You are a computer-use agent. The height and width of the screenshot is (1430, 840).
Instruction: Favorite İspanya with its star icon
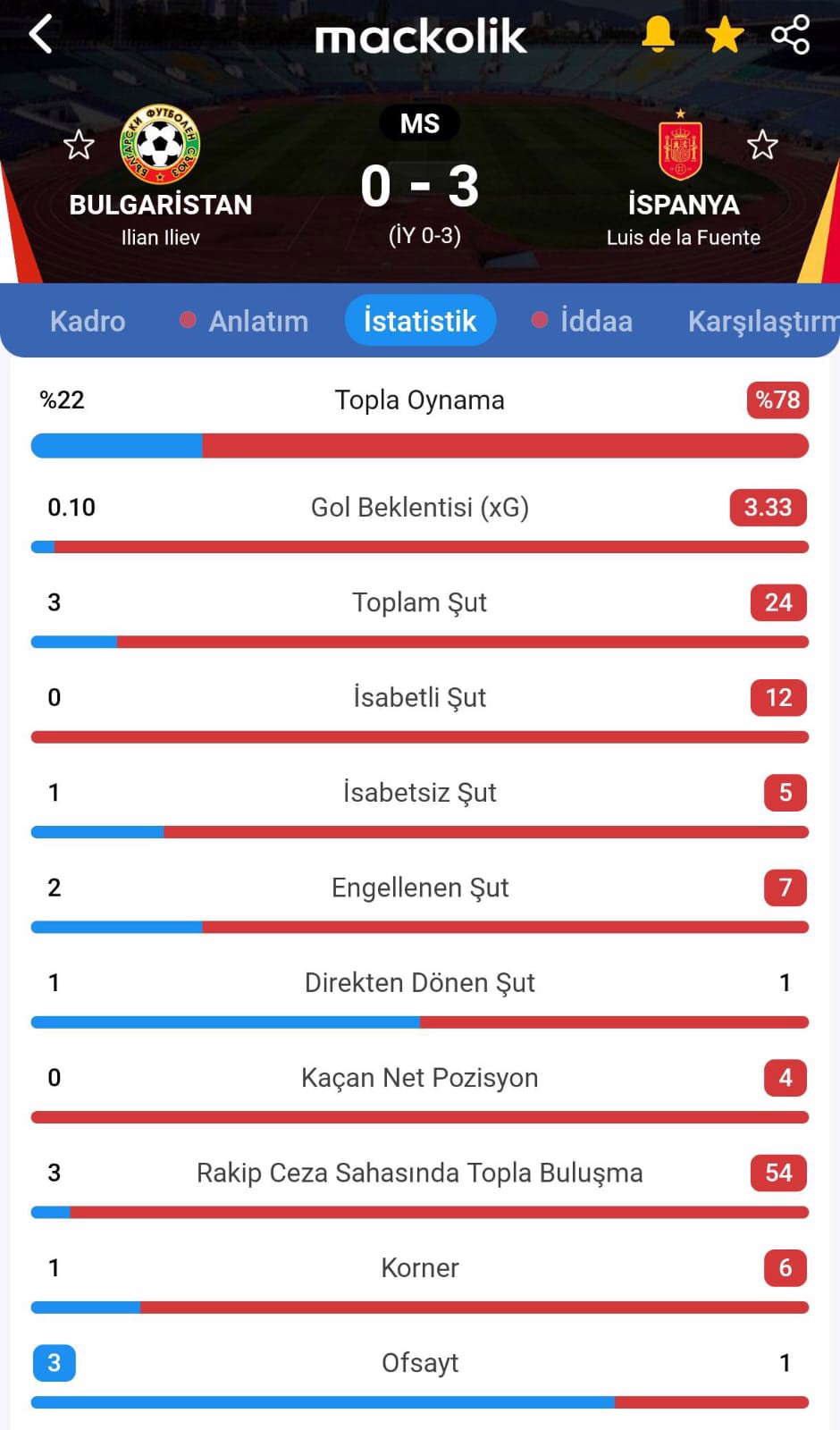762,145
